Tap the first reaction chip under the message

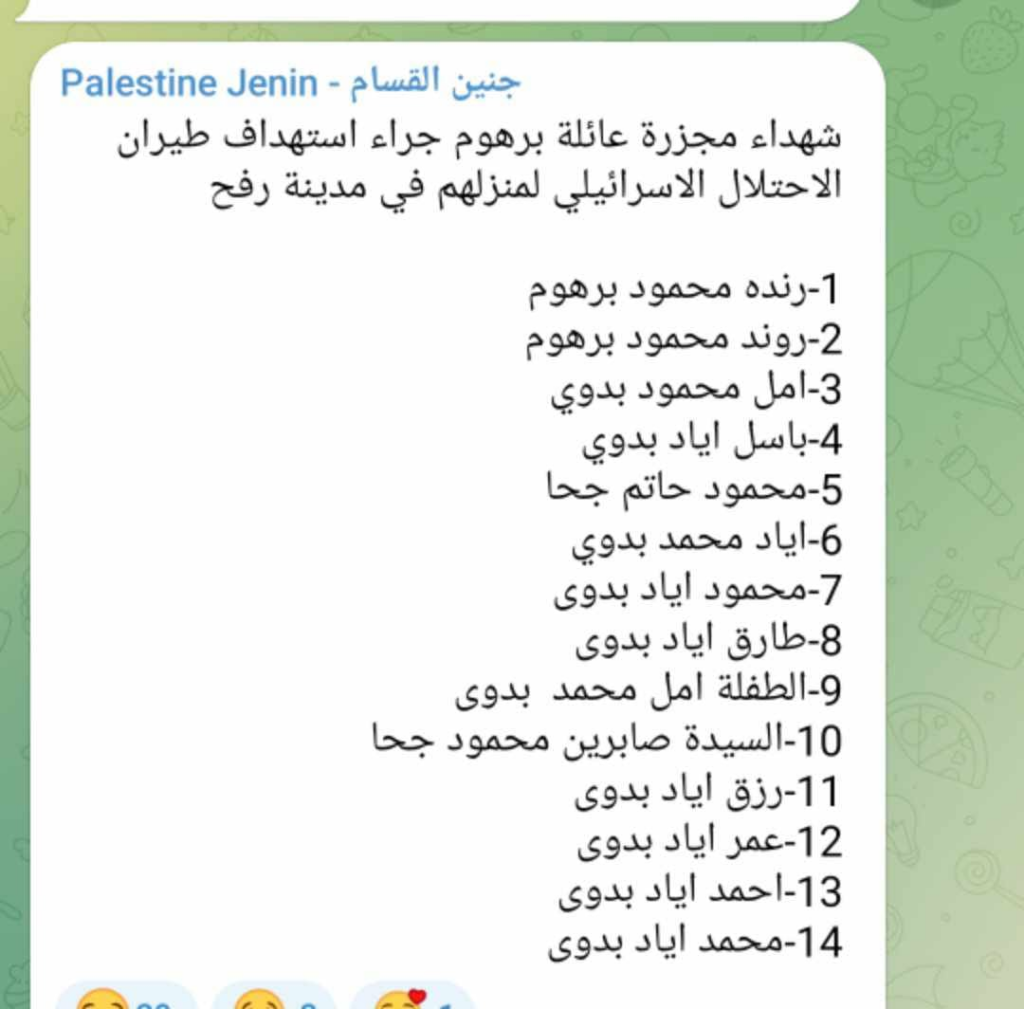coord(124,998)
